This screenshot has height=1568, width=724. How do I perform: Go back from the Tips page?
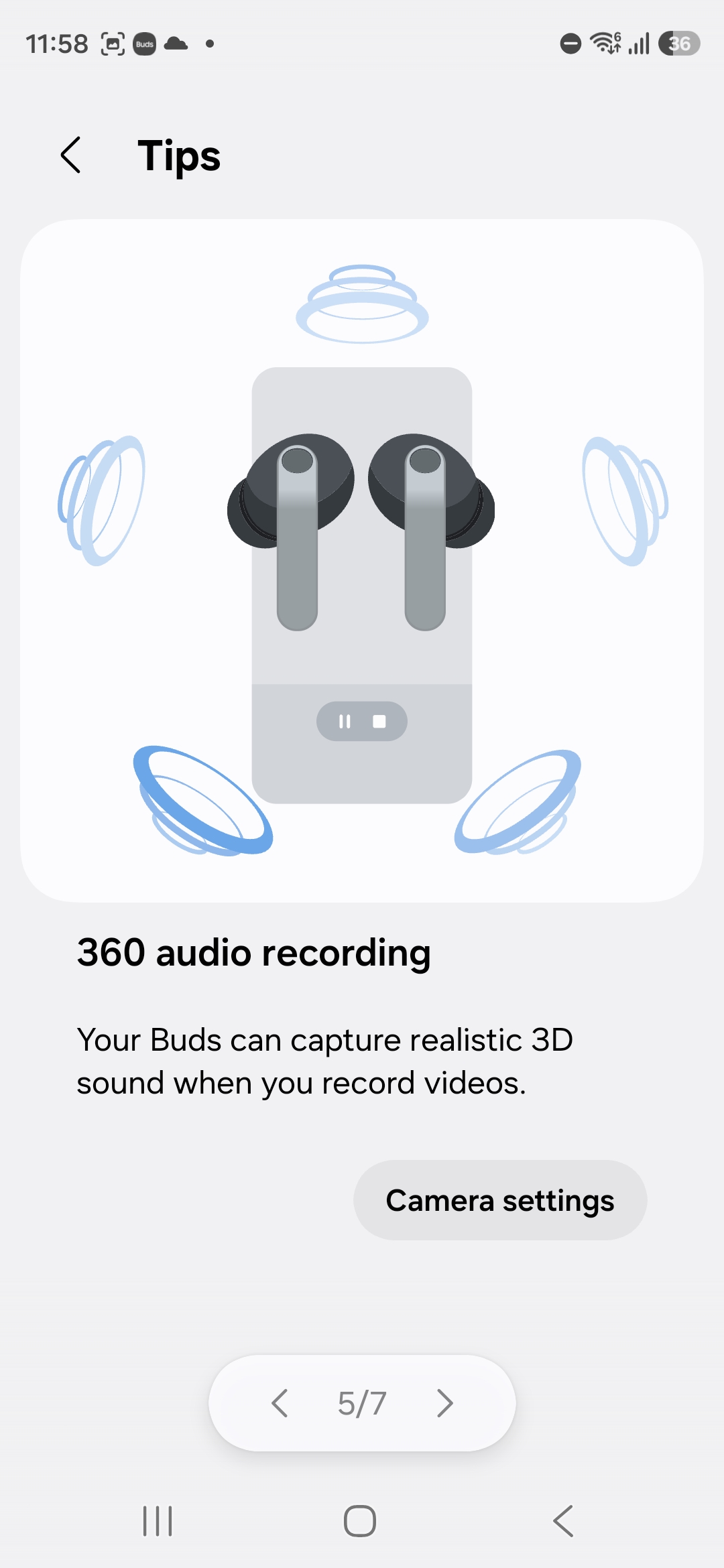71,155
